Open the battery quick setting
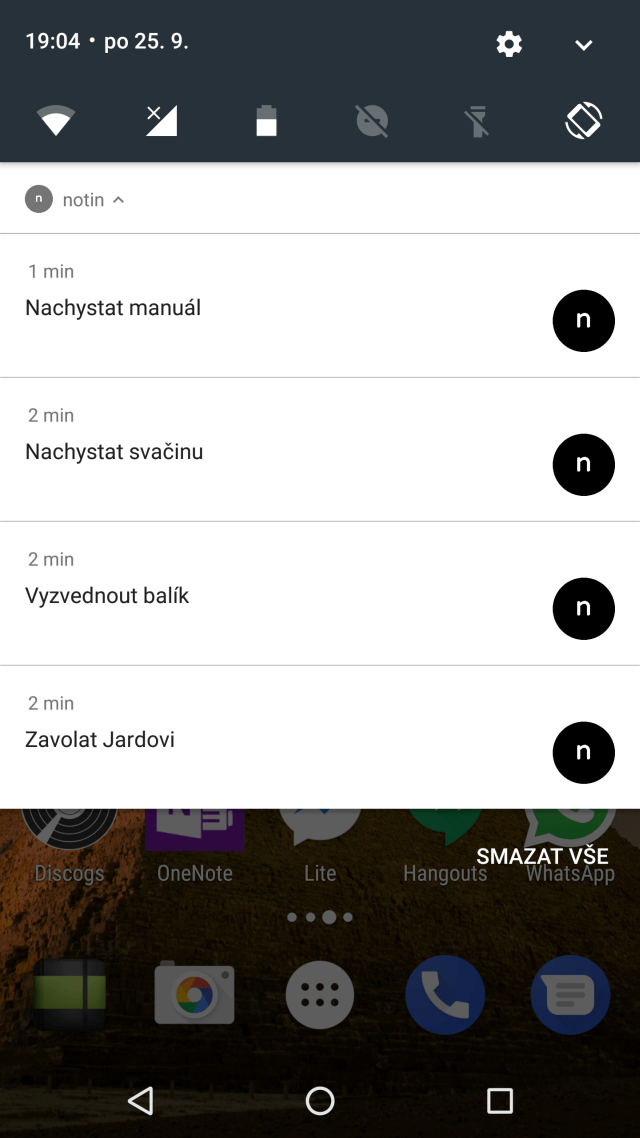Viewport: 640px width, 1138px height. tap(266, 120)
